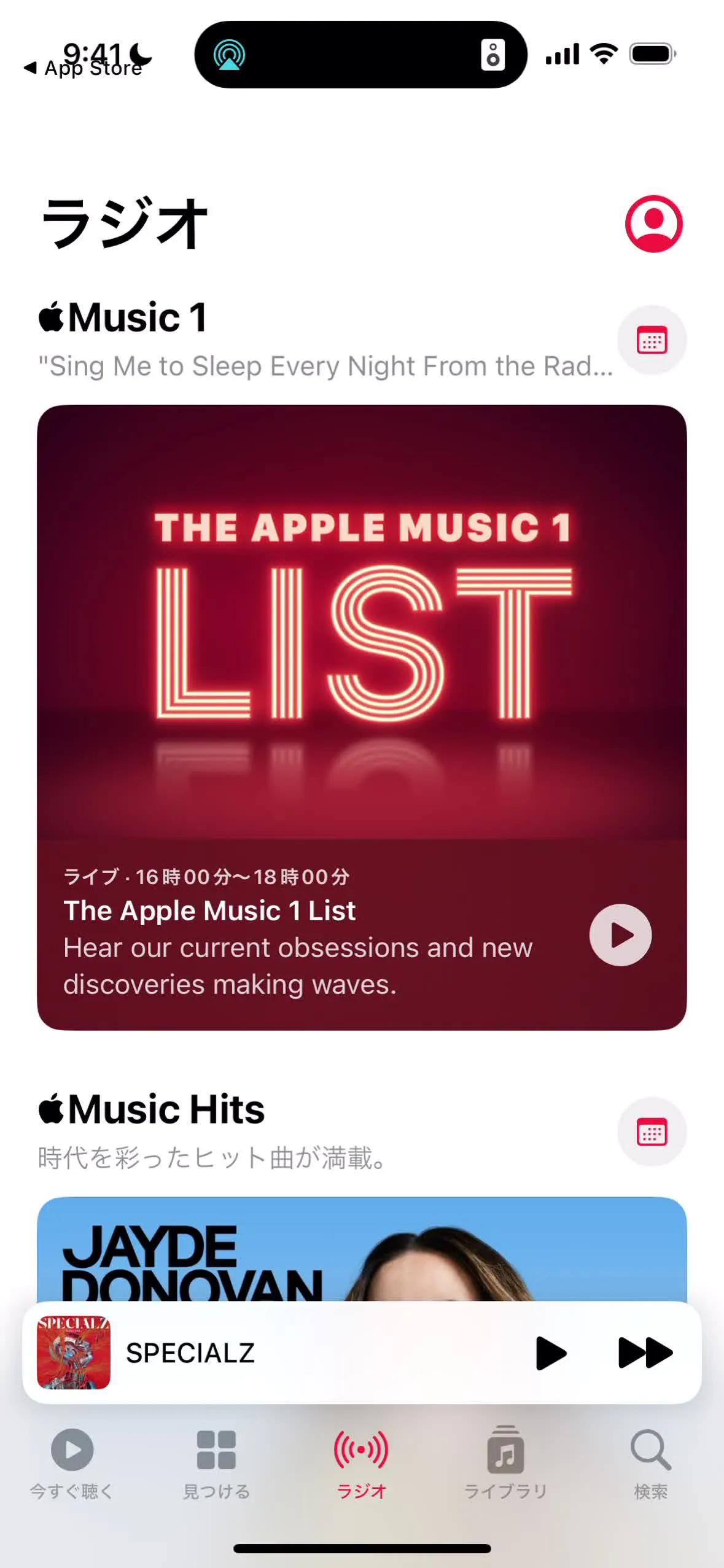Switch to the 見つける tab
This screenshot has height=1568, width=724.
click(216, 1464)
